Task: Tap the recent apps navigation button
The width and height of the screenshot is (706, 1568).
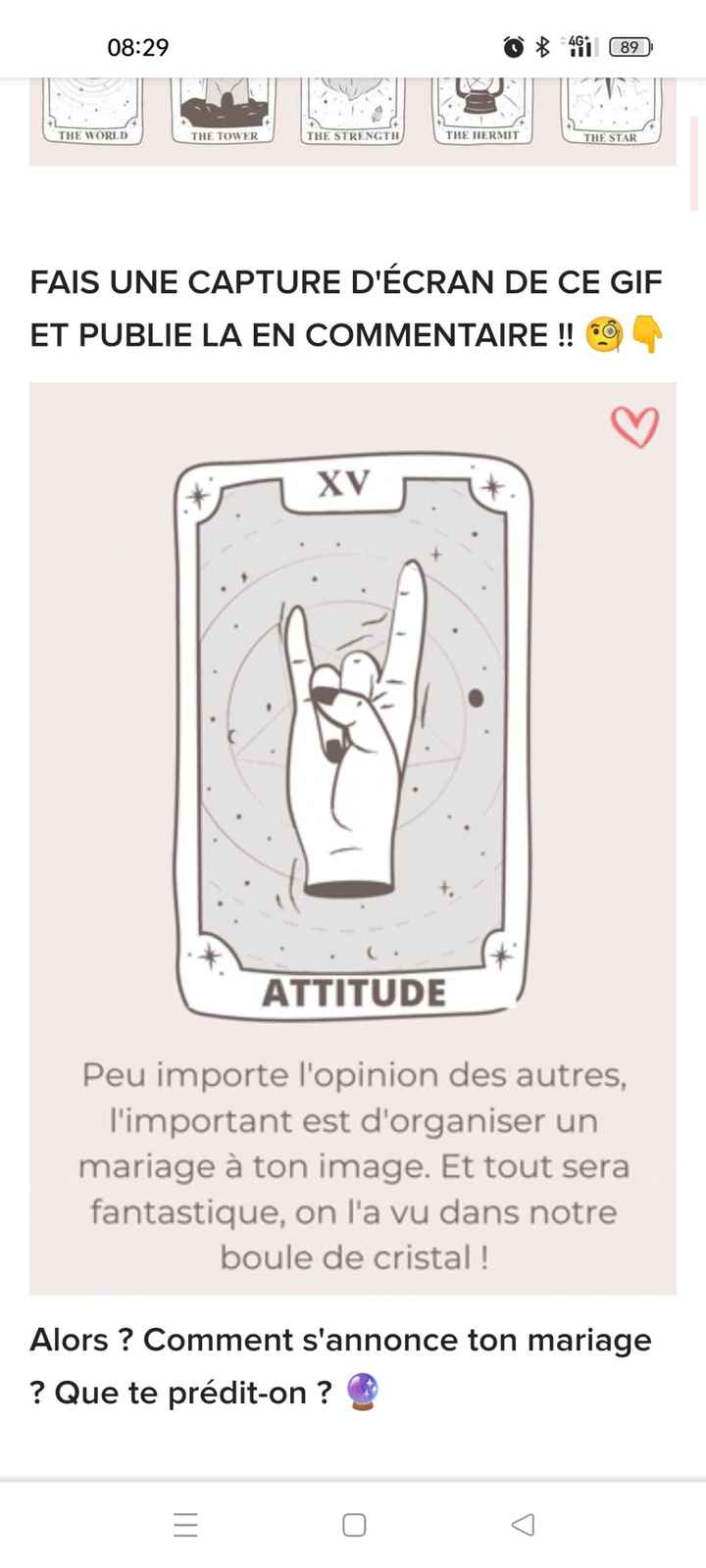Action: (x=184, y=1525)
